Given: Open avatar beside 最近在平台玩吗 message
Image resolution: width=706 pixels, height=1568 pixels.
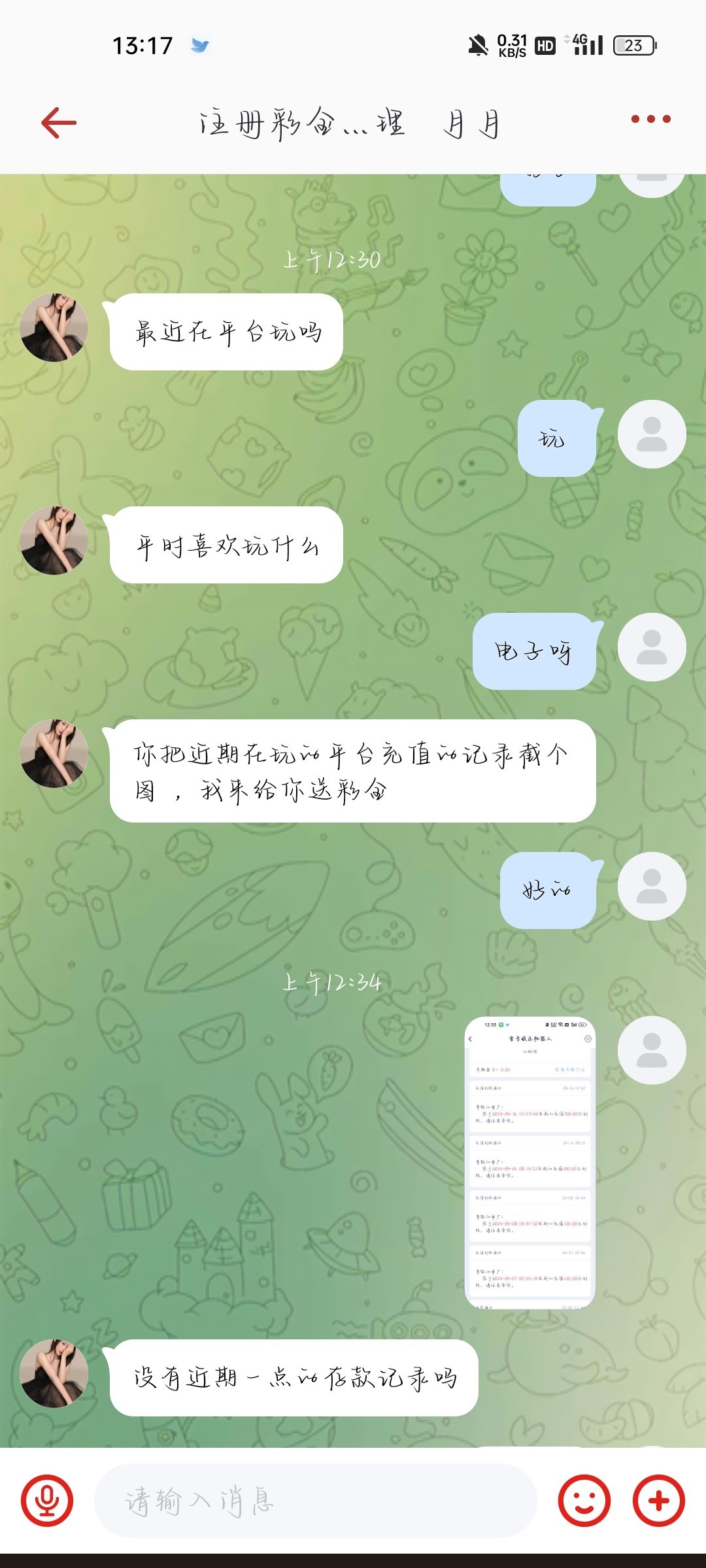Looking at the screenshot, I should [54, 328].
